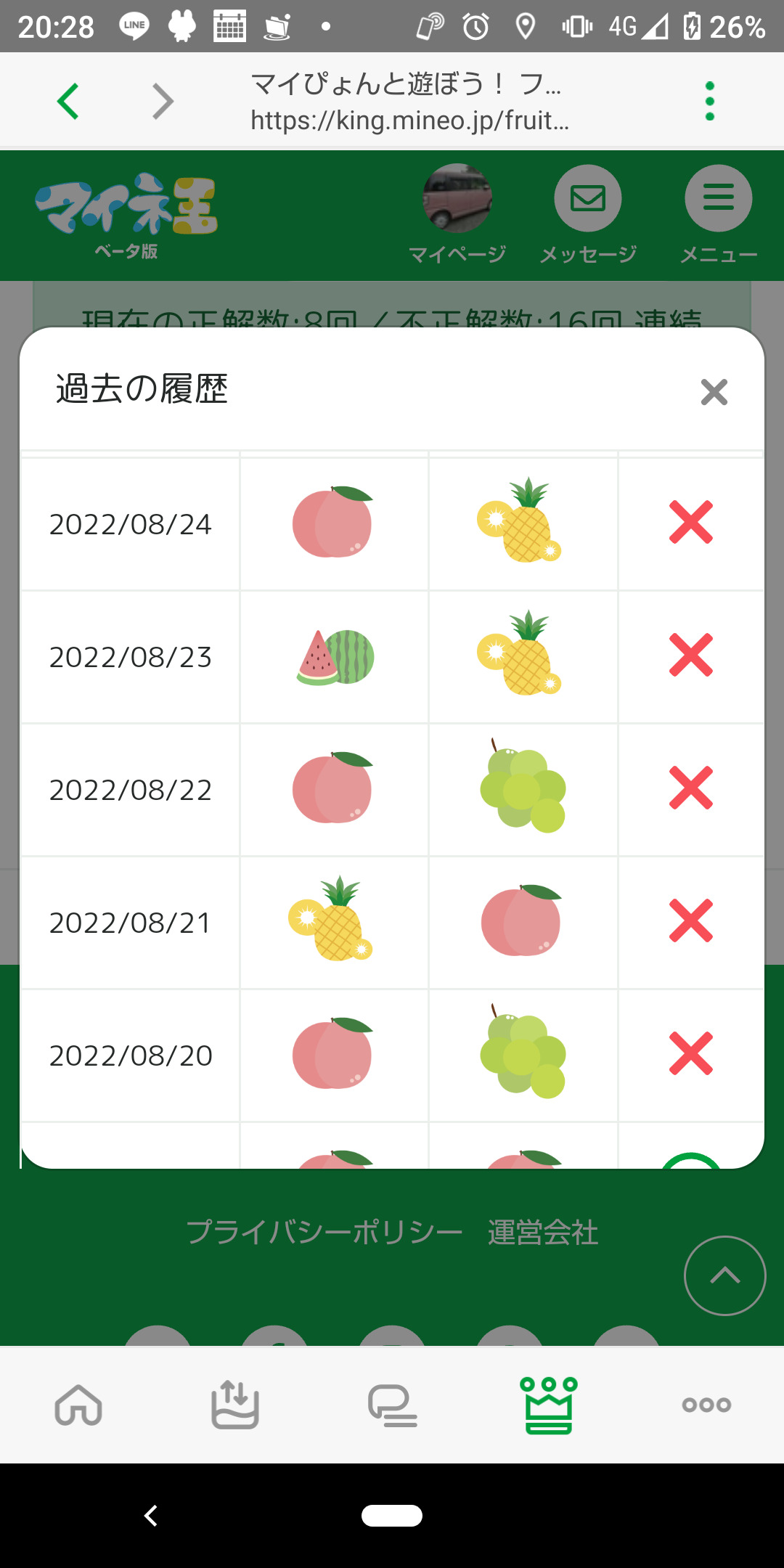The width and height of the screenshot is (784, 1568).
Task: Go forward in browser history
Action: tap(163, 101)
